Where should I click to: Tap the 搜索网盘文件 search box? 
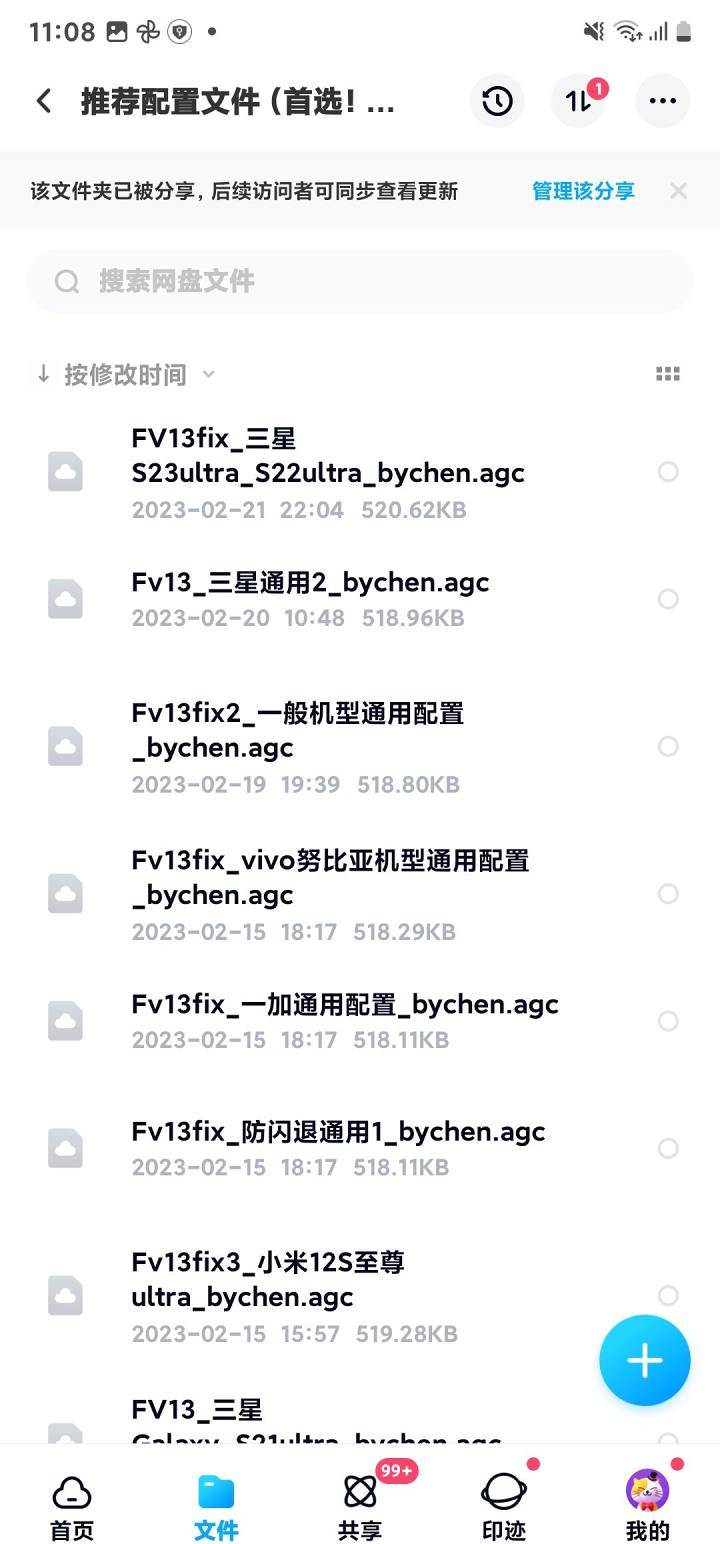point(360,281)
